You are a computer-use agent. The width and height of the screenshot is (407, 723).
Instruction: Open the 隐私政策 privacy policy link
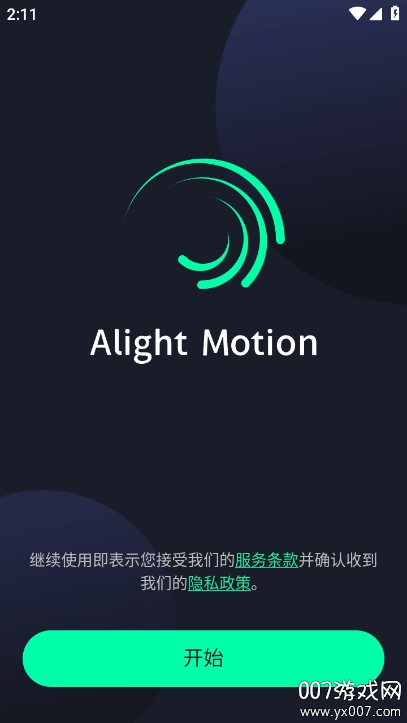[219, 584]
